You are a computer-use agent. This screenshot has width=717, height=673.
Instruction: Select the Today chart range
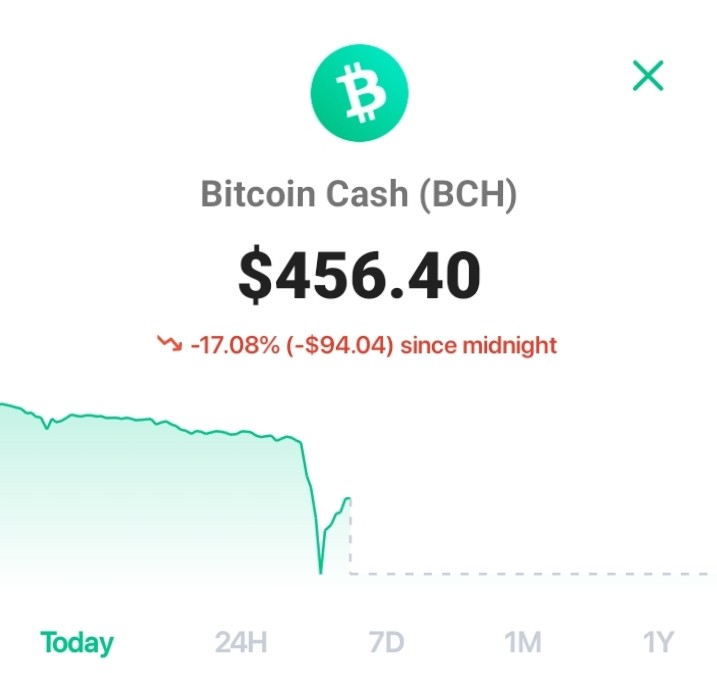(77, 642)
